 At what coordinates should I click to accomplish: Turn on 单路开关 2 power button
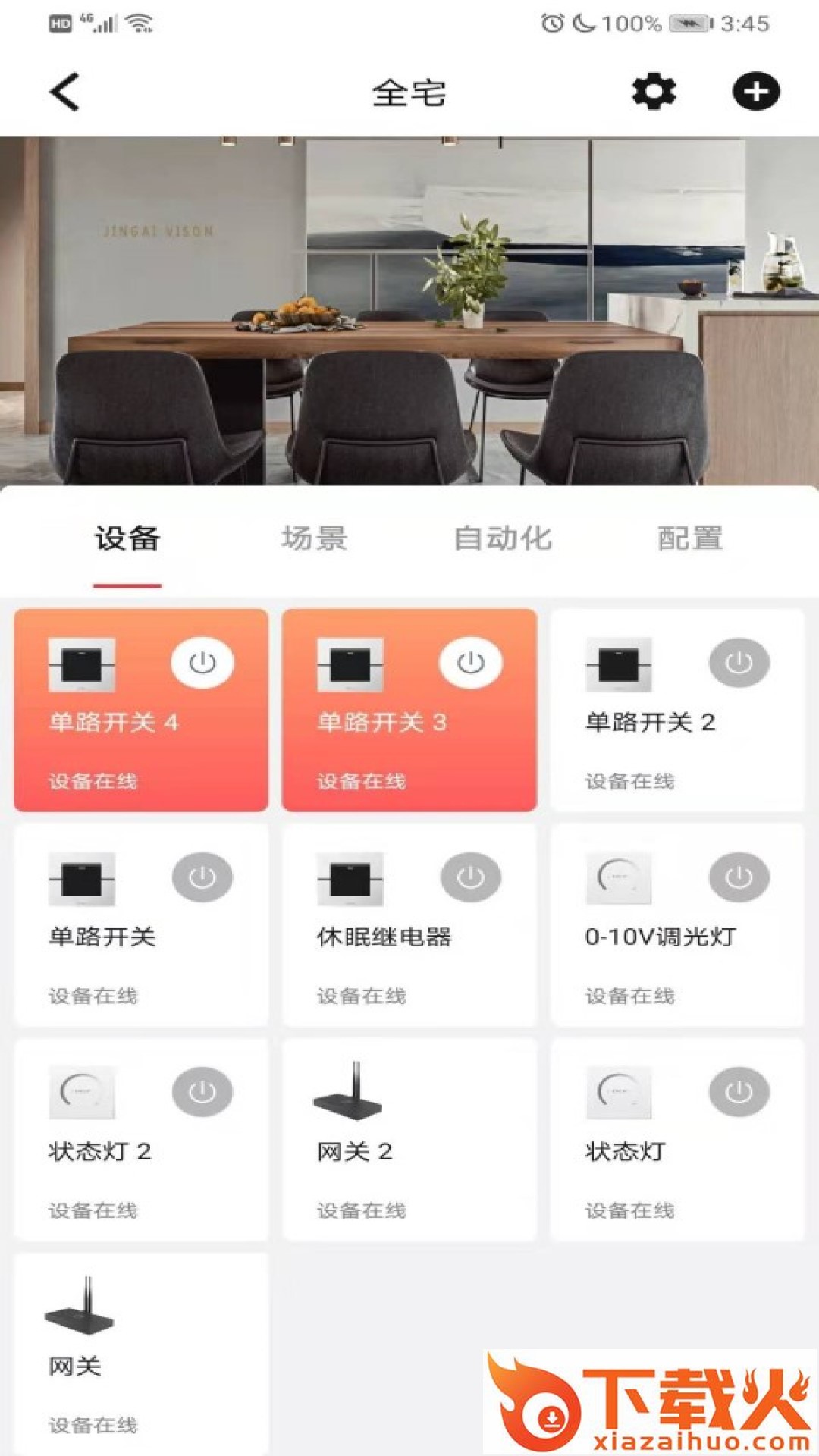739,663
